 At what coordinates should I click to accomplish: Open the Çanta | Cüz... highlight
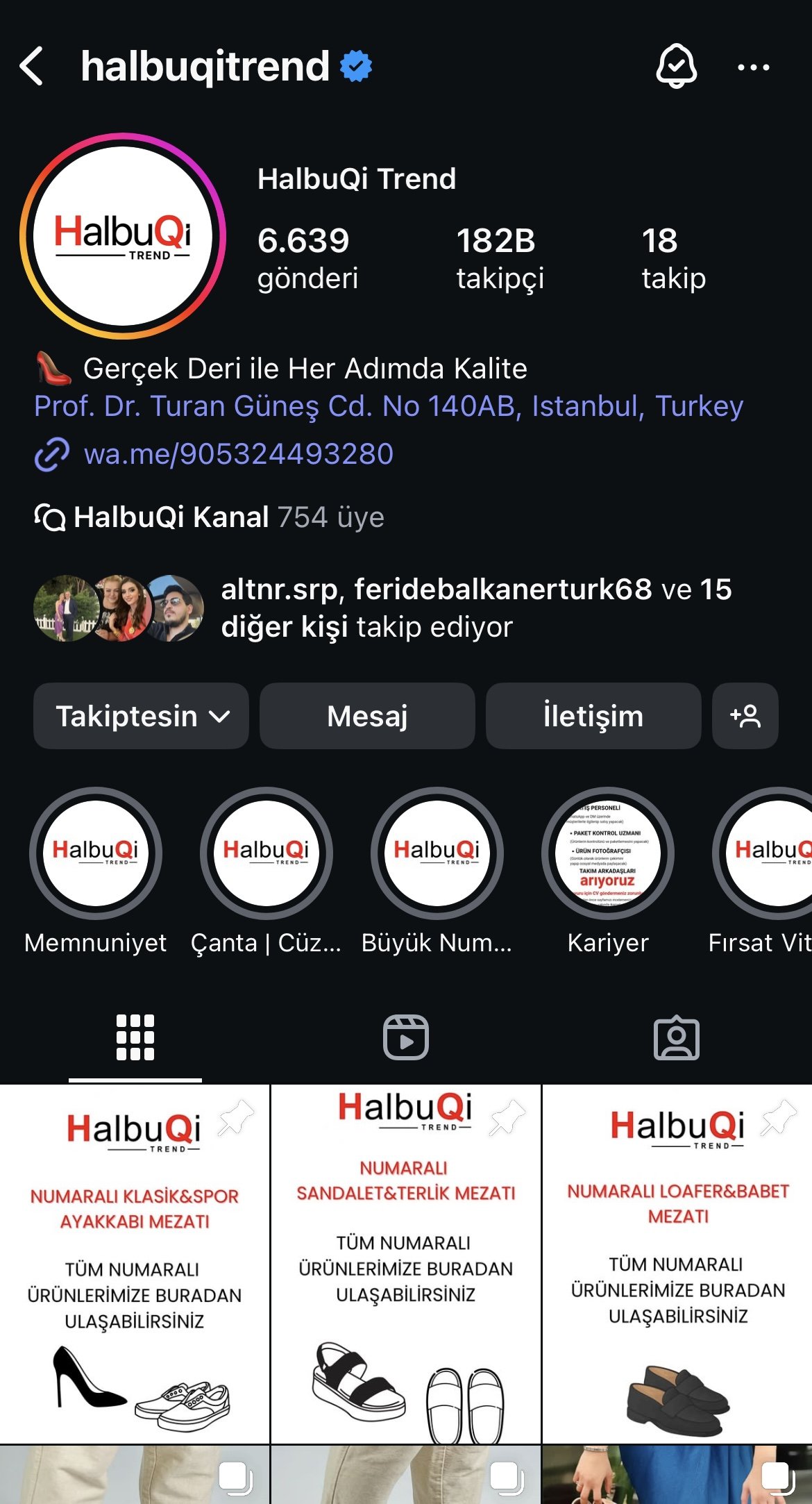click(x=267, y=853)
